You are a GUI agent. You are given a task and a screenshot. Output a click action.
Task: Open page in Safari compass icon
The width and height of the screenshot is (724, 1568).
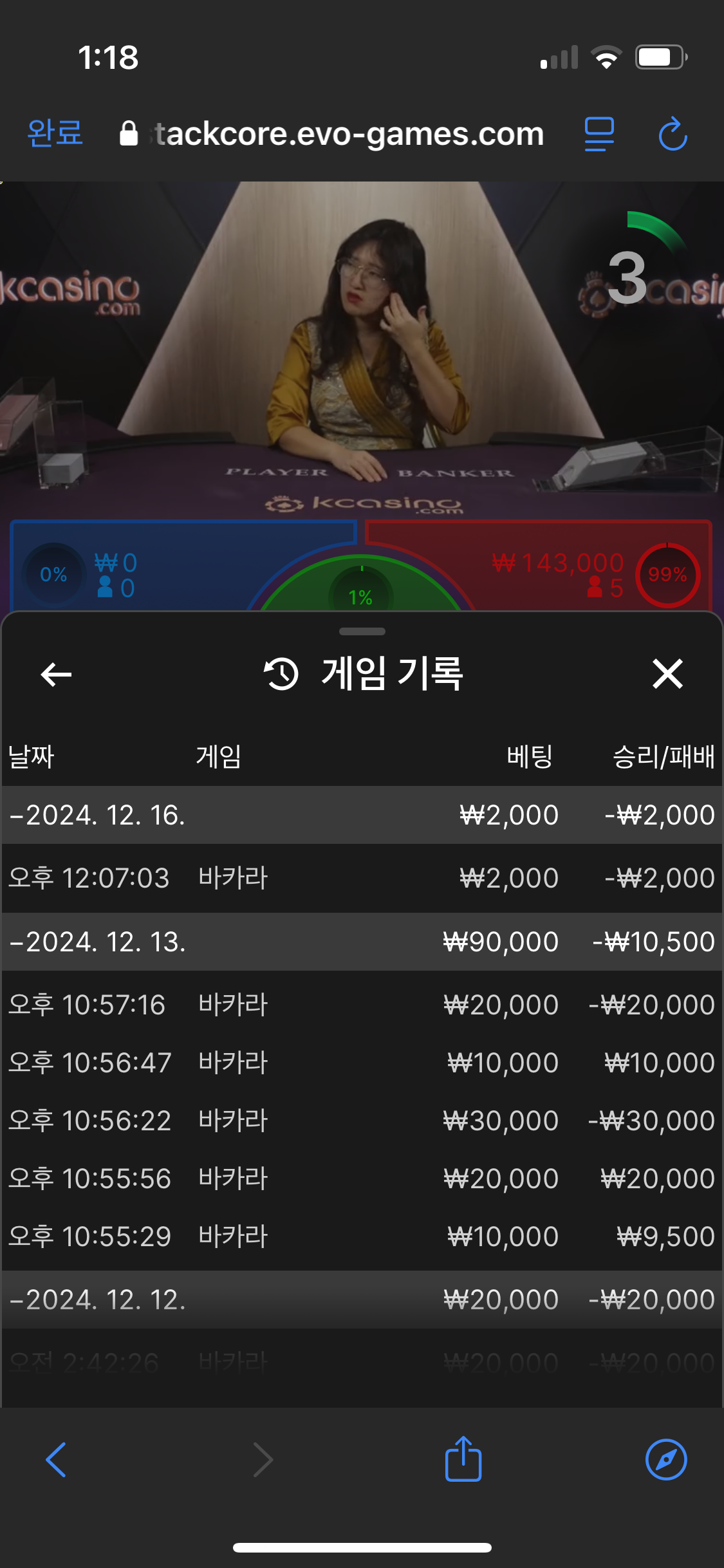(666, 1459)
